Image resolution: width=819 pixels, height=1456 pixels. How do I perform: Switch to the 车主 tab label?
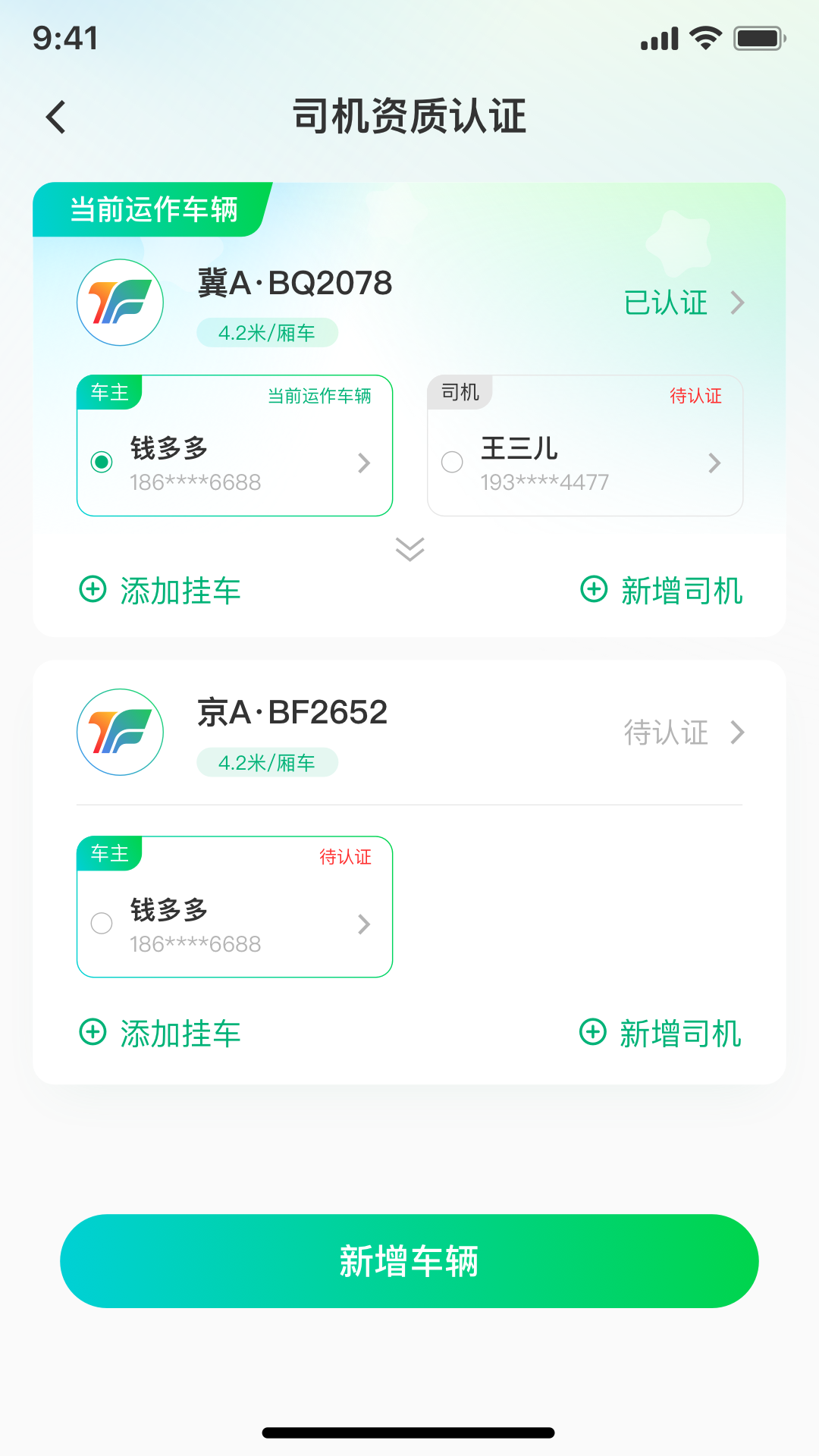click(x=108, y=391)
